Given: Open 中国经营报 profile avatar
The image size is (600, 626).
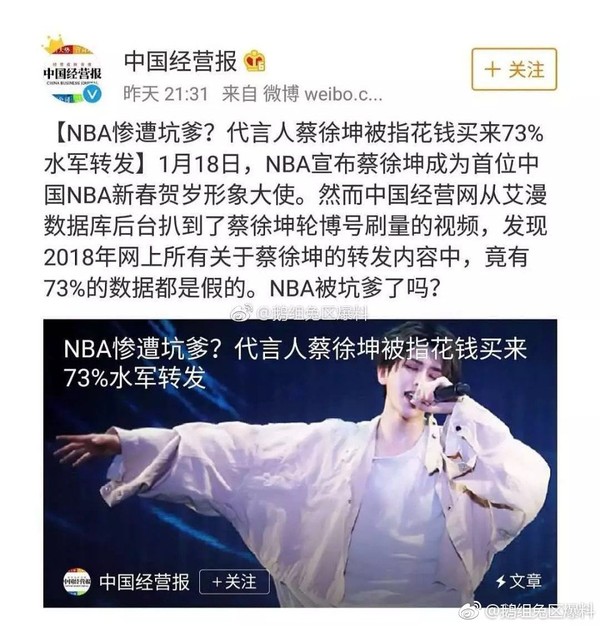Looking at the screenshot, I should click(71, 70).
